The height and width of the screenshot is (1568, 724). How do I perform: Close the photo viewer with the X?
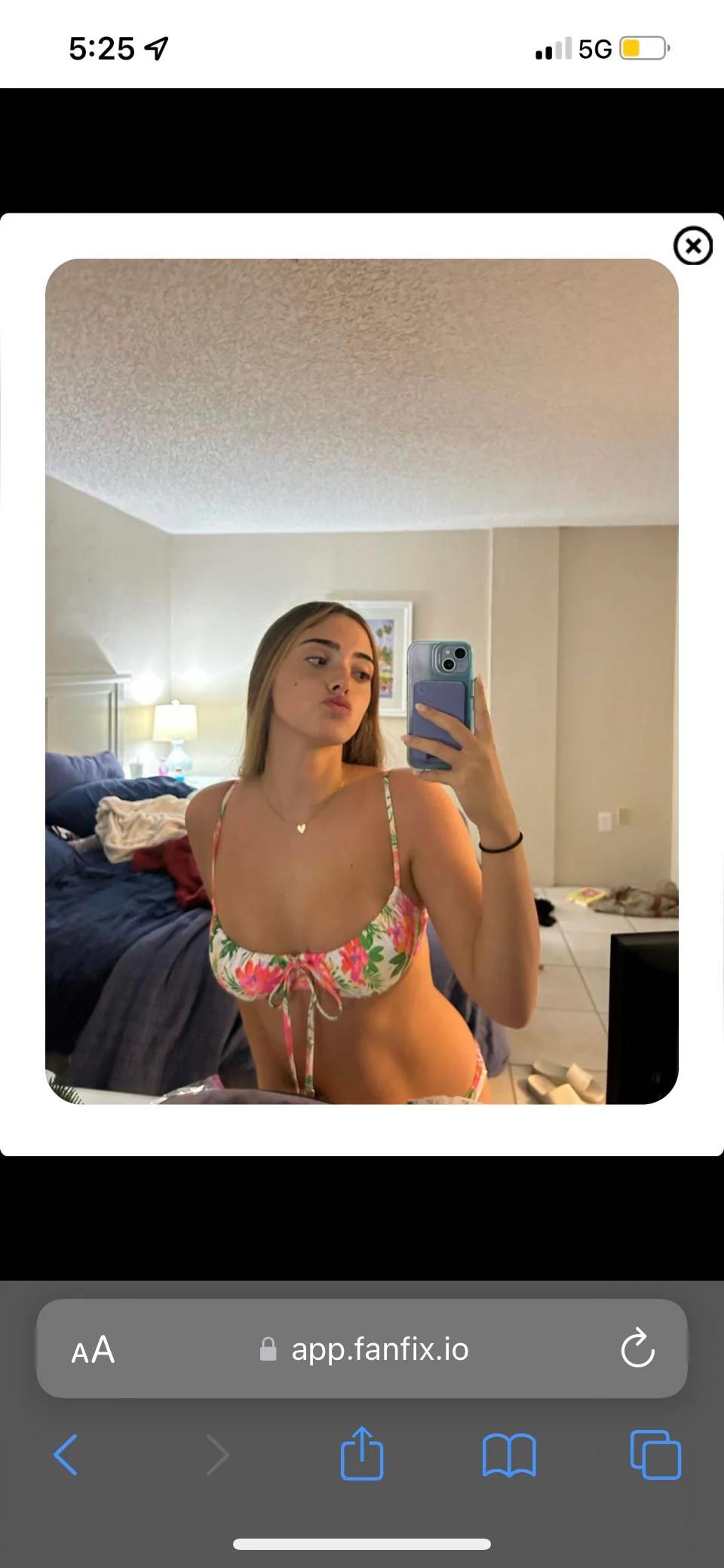click(692, 246)
